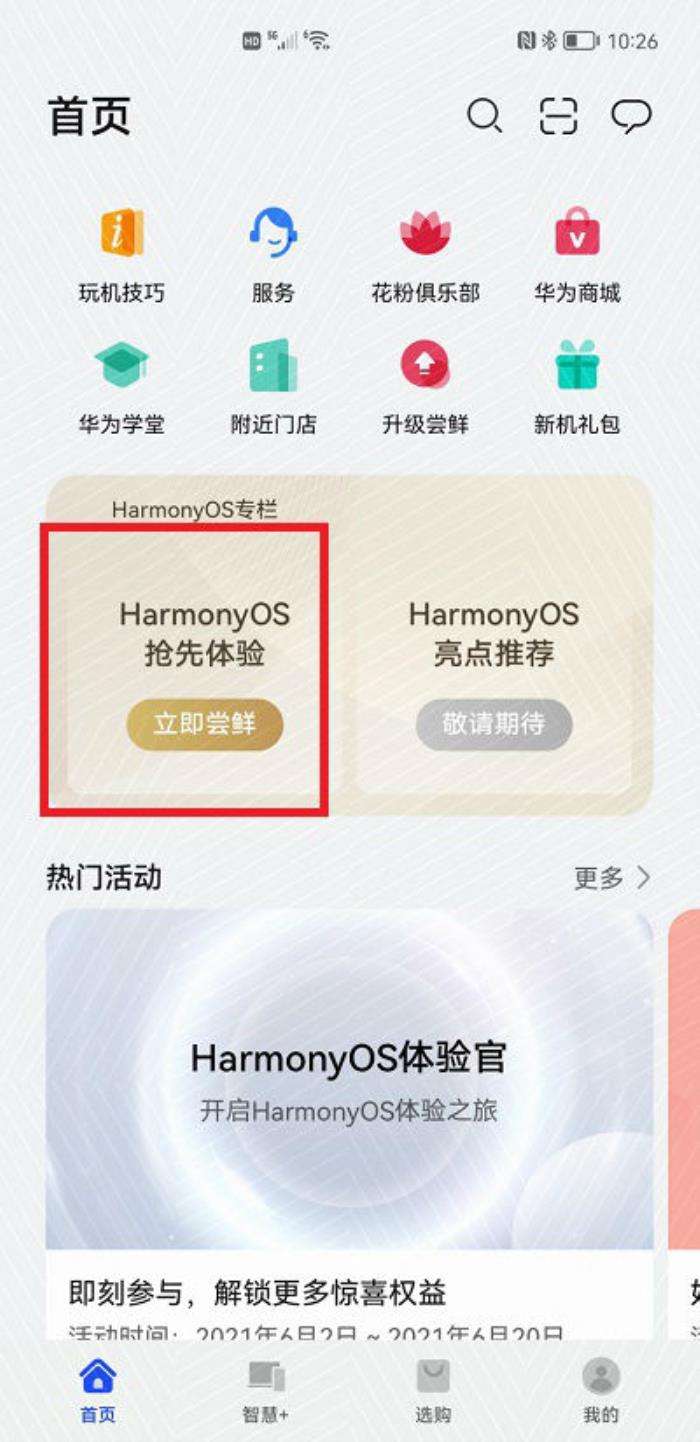Open the messages chat bubble icon
The width and height of the screenshot is (700, 1442).
(x=631, y=117)
